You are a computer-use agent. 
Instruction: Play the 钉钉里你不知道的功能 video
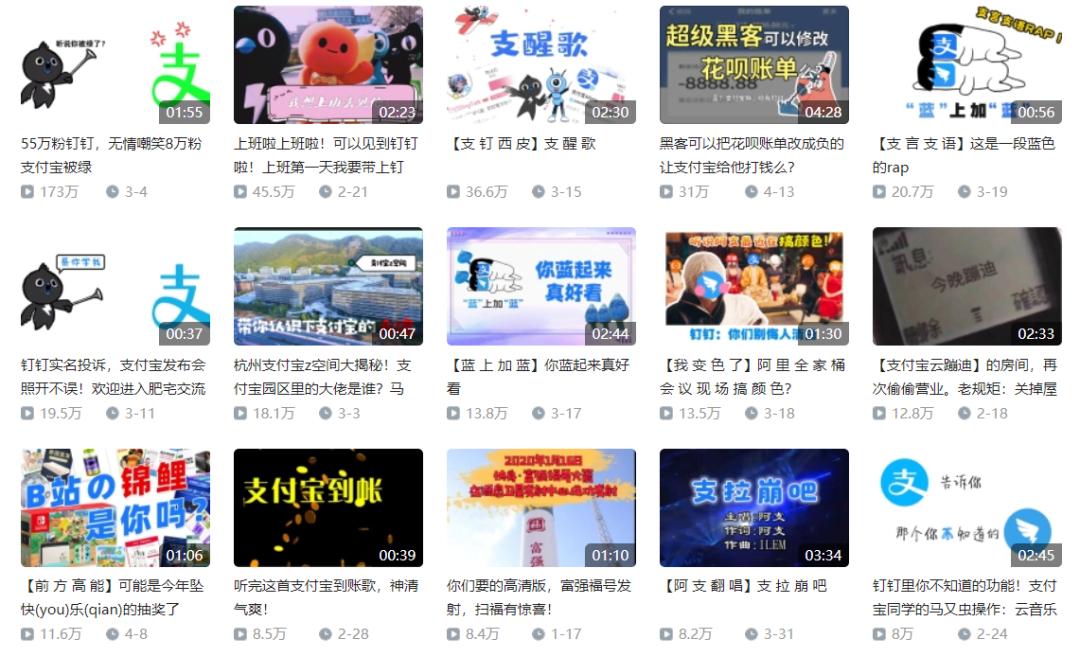[x=967, y=508]
